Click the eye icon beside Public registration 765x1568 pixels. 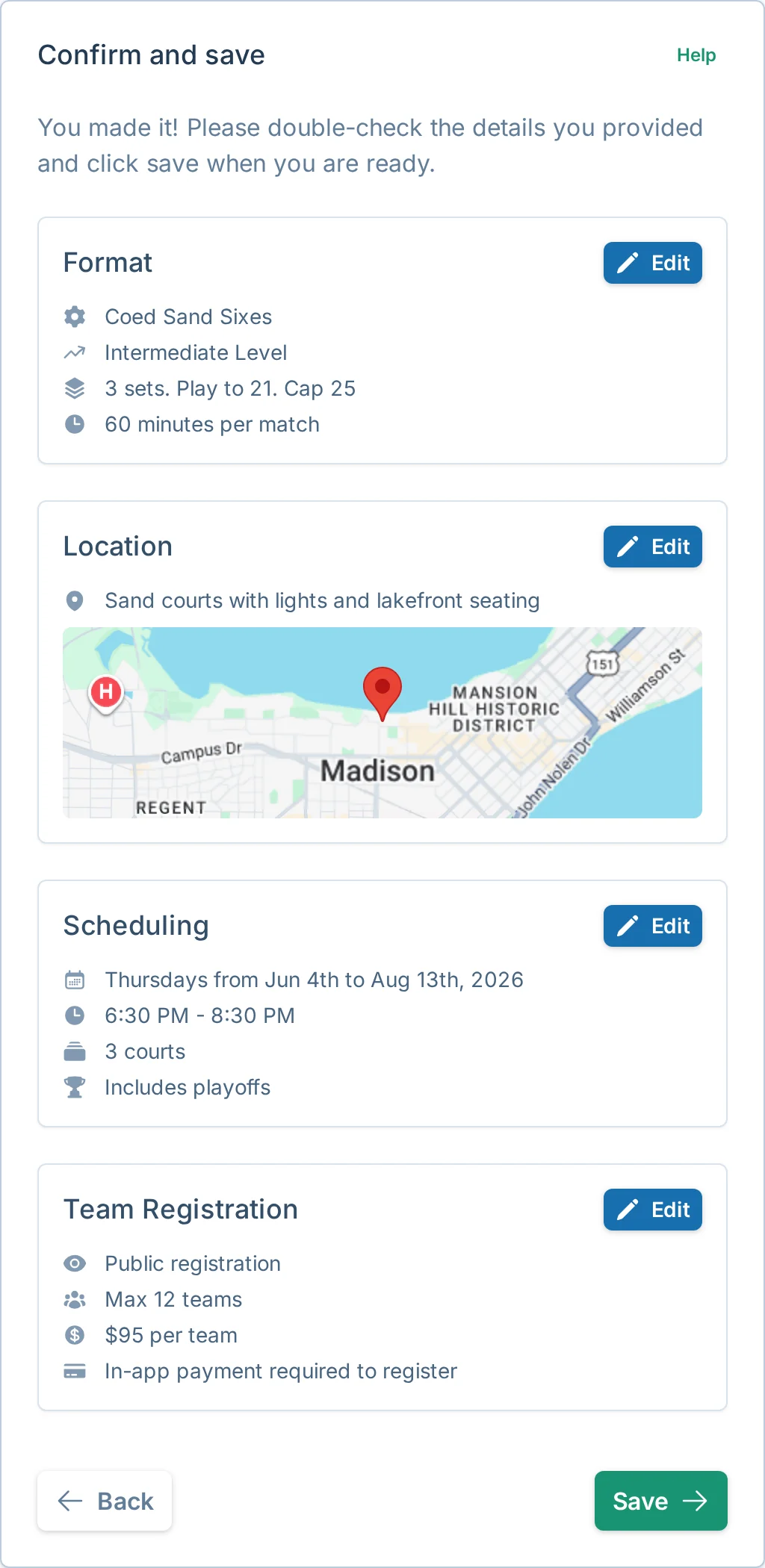point(75,1263)
